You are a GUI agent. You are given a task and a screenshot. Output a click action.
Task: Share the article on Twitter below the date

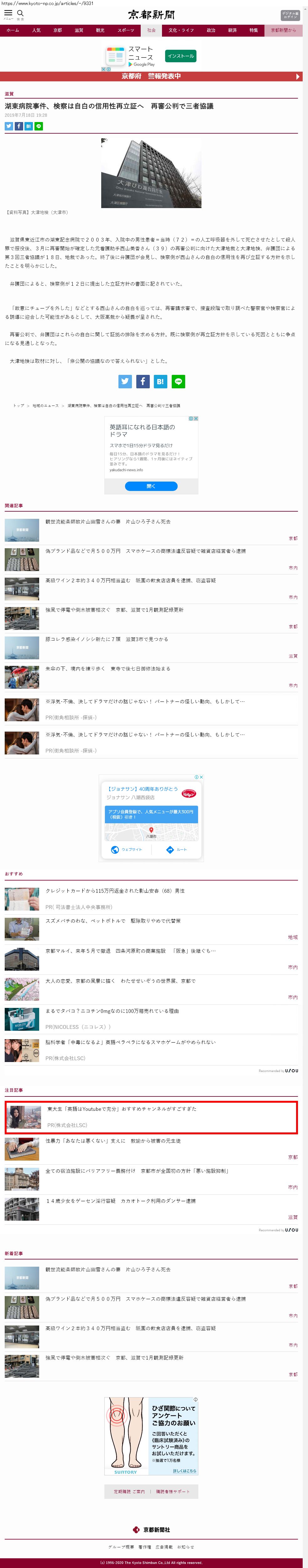[8, 126]
